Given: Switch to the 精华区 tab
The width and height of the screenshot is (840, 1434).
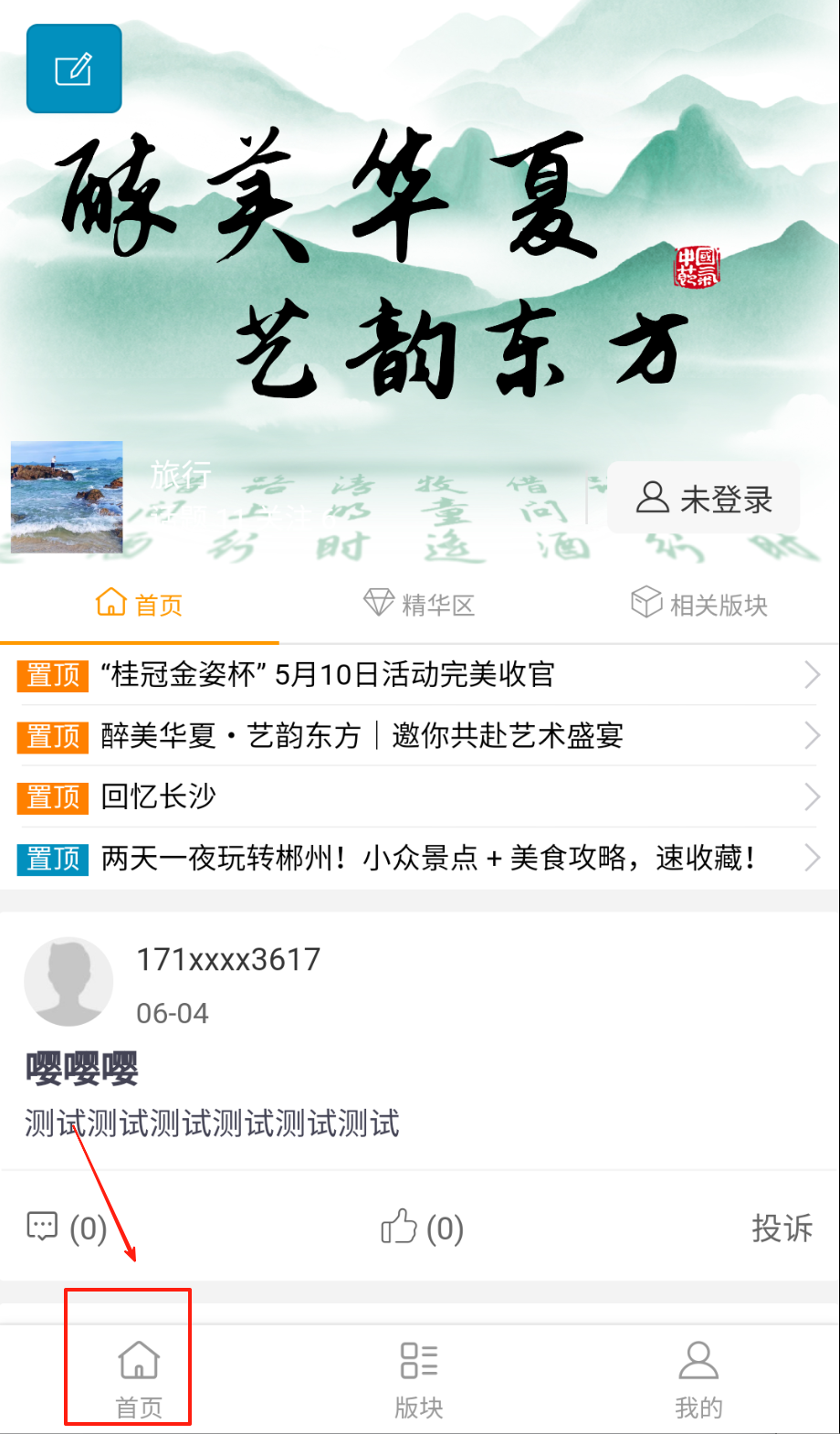Looking at the screenshot, I should pyautogui.click(x=419, y=605).
